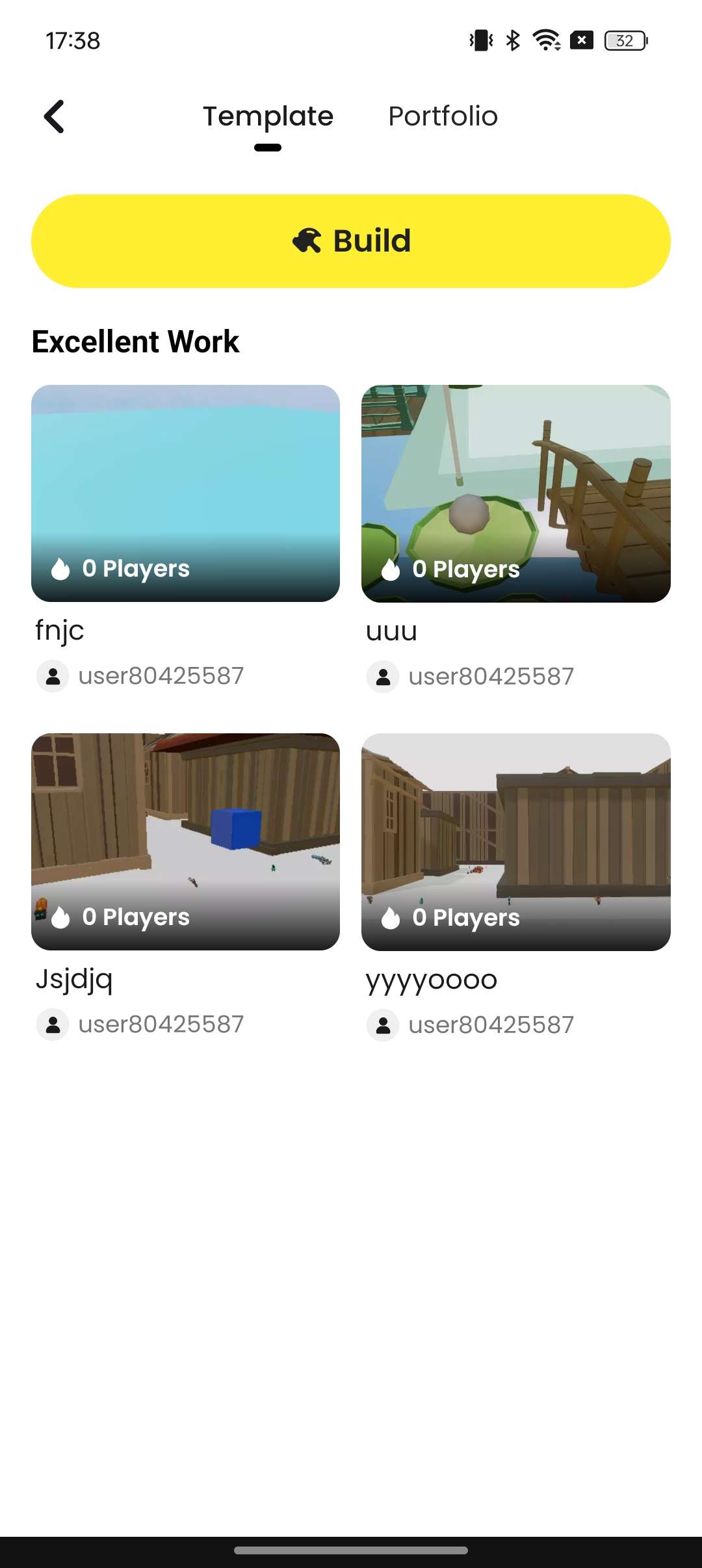This screenshot has width=702, height=1568.
Task: View user80425587 profile under yyyyoooo
Action: point(490,1025)
